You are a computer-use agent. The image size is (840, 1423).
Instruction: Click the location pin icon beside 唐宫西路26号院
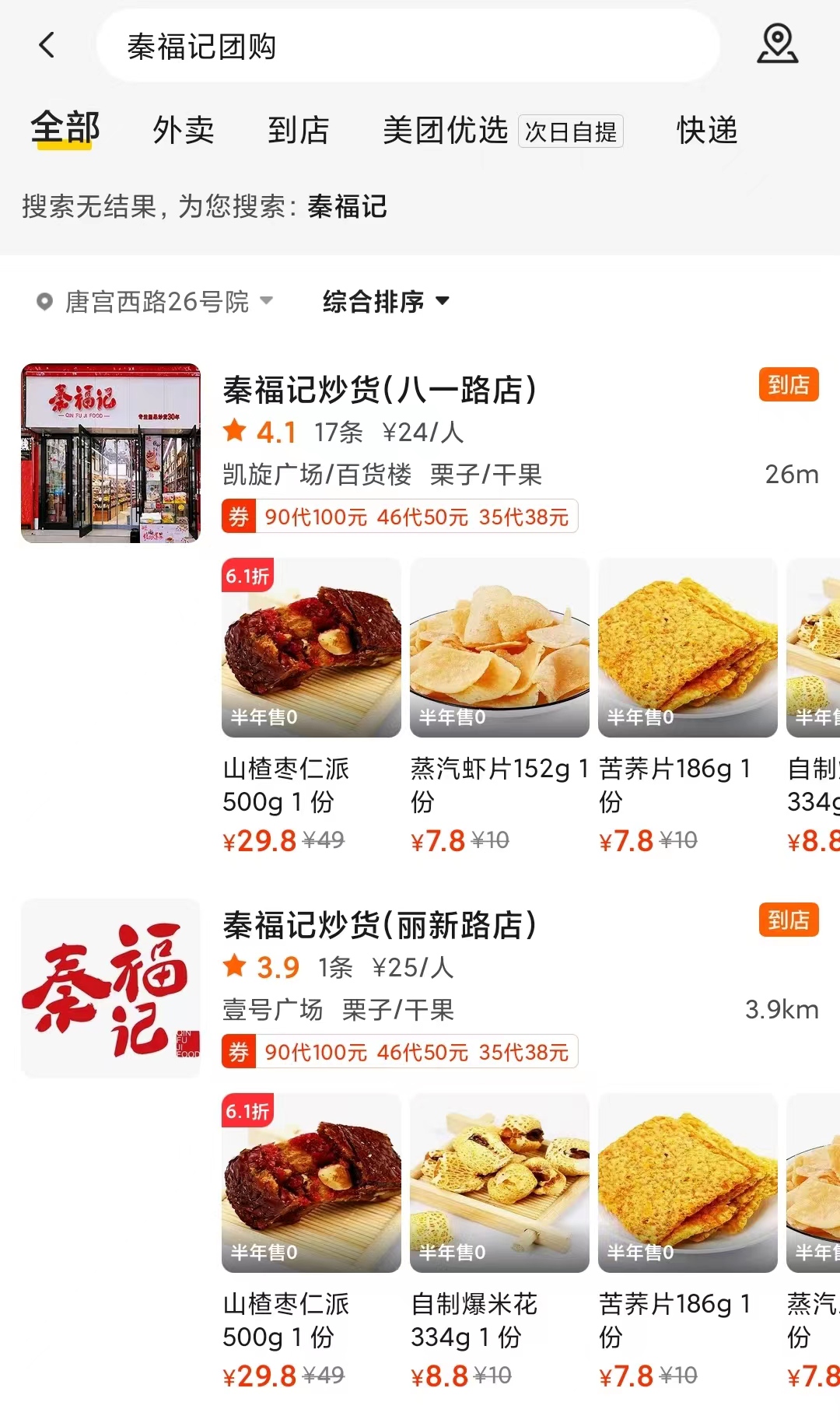(44, 301)
